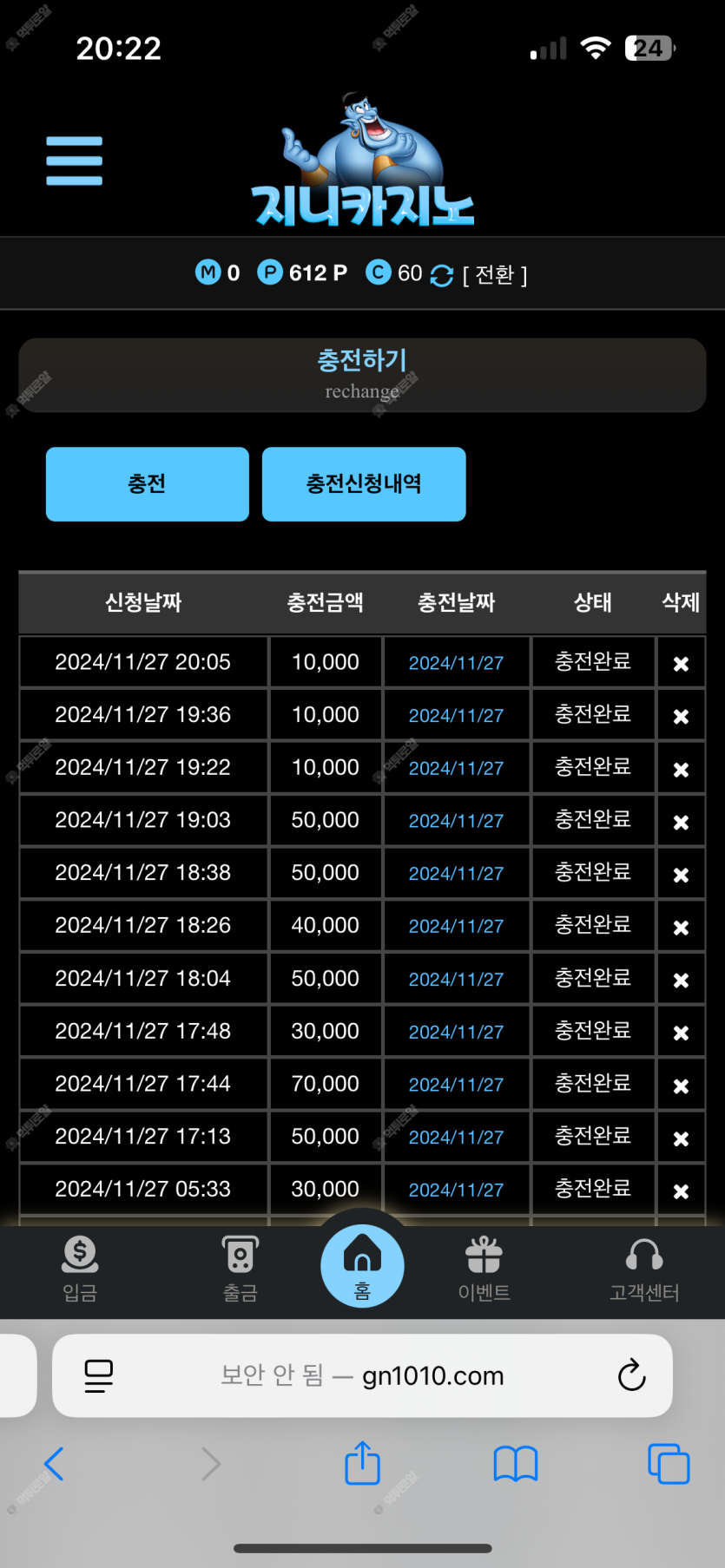Open 충전신청내역 history
The image size is (725, 1568).
tap(364, 484)
